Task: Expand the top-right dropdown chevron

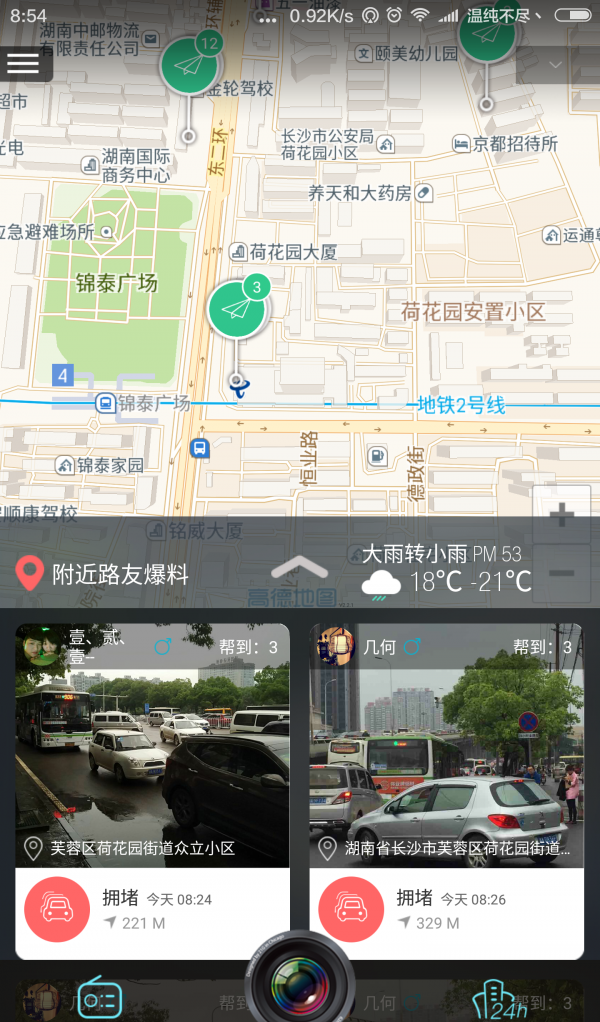Action: (x=556, y=65)
